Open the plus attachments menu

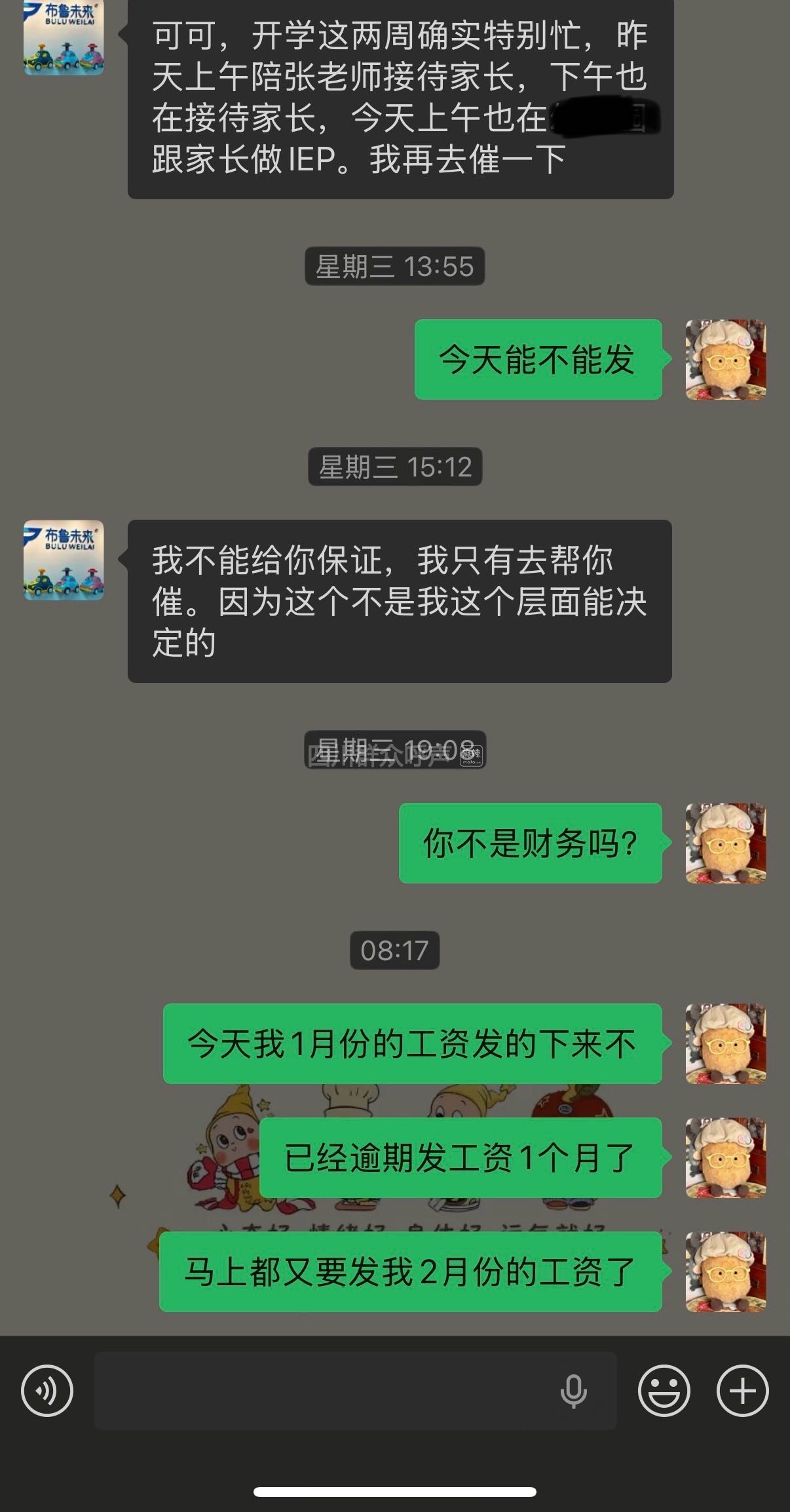click(742, 1391)
